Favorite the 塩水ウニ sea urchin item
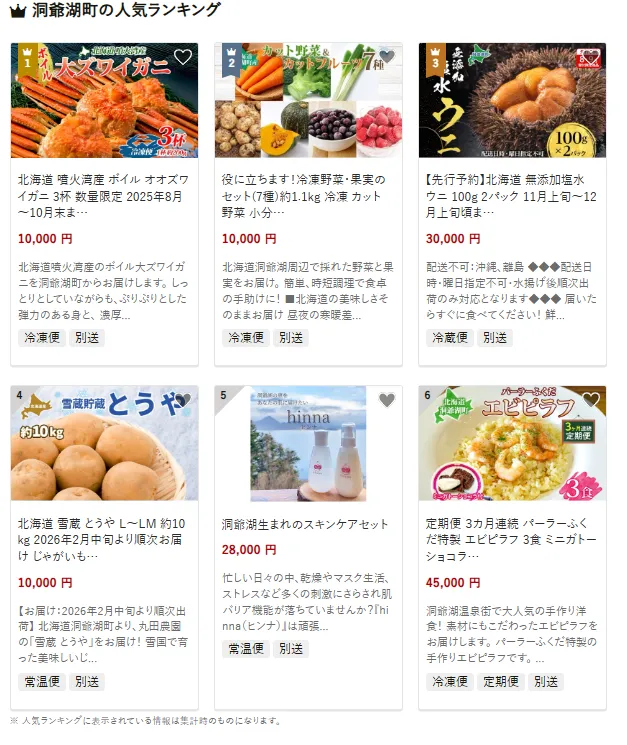 [590, 58]
